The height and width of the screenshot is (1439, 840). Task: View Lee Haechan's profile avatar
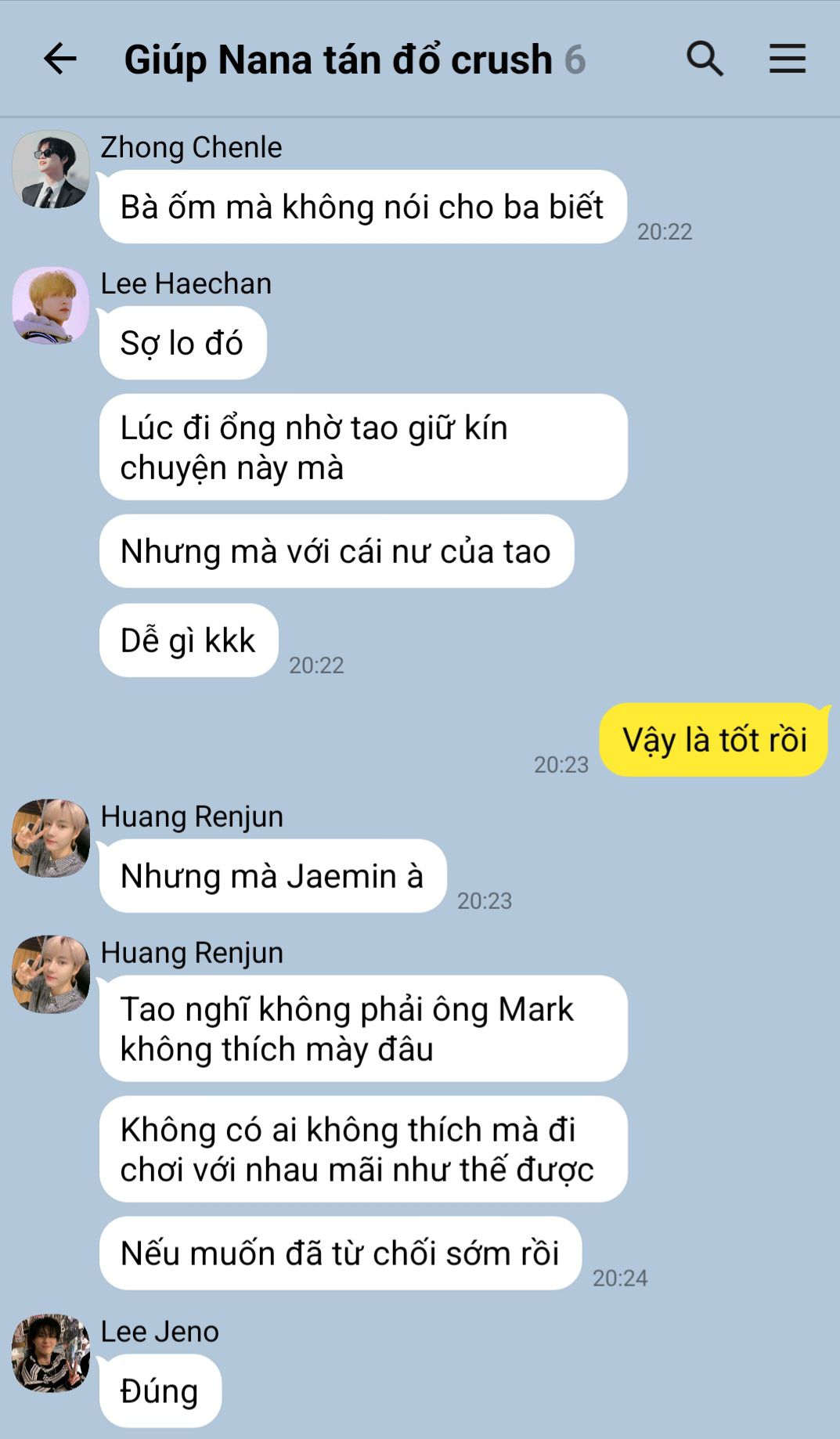click(51, 305)
